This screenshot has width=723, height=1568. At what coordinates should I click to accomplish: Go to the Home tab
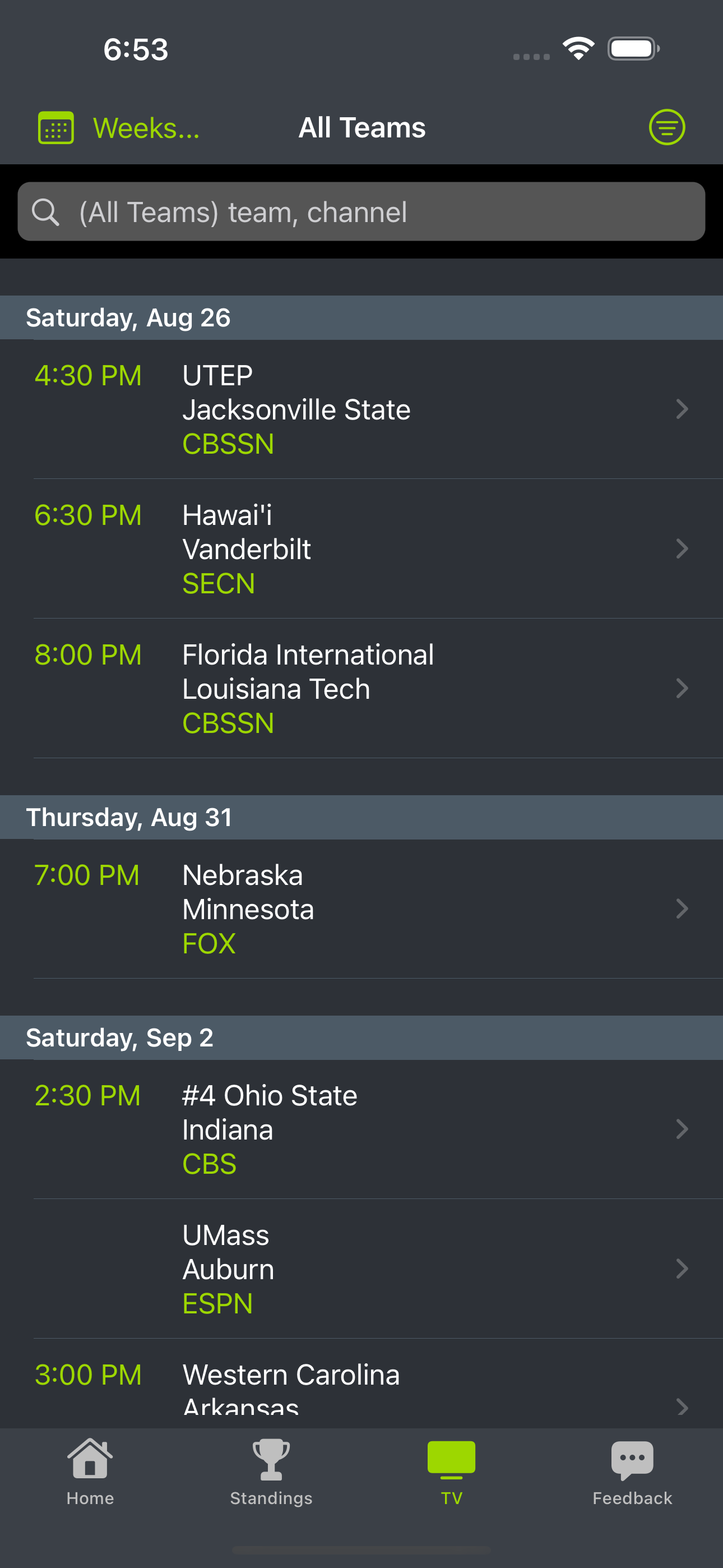[90, 1472]
